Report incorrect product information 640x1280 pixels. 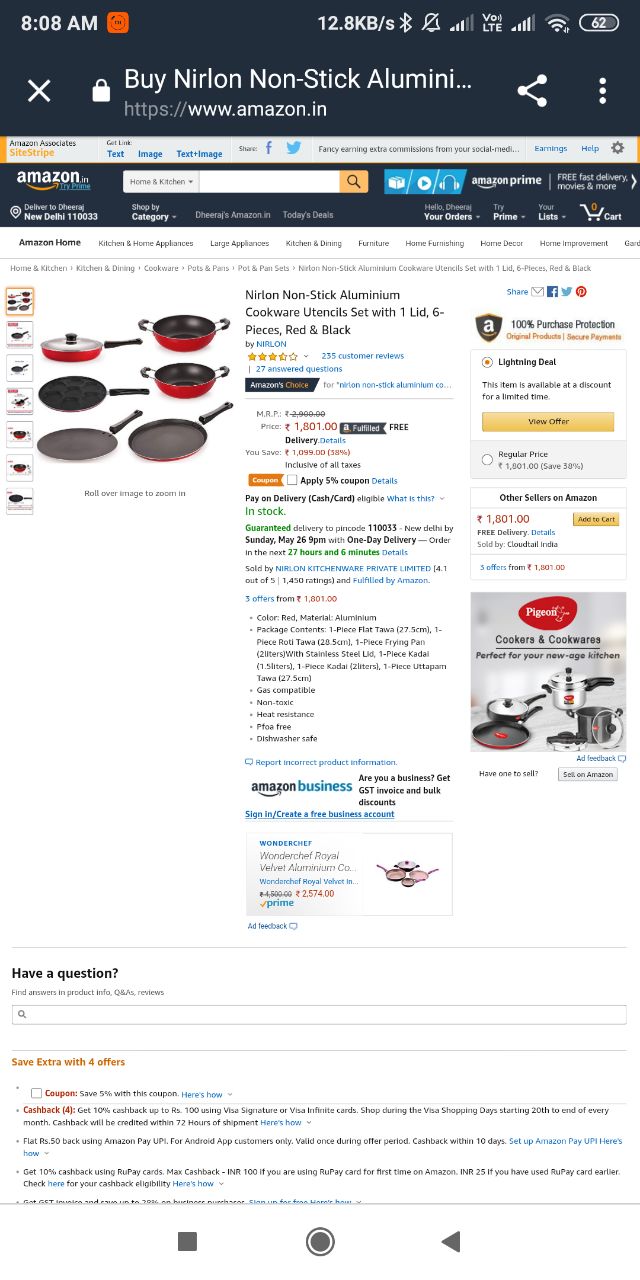(x=321, y=762)
